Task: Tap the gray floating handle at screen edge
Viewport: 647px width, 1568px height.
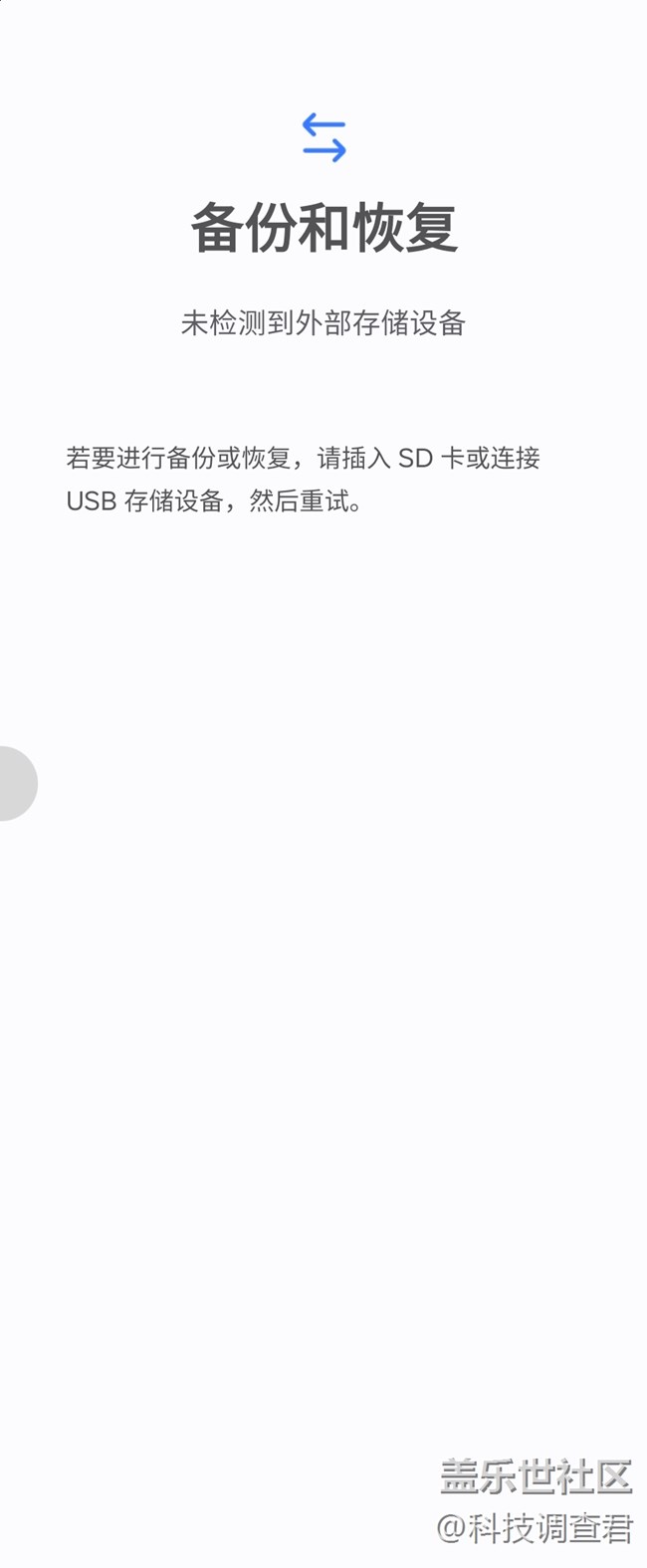Action: [17, 783]
